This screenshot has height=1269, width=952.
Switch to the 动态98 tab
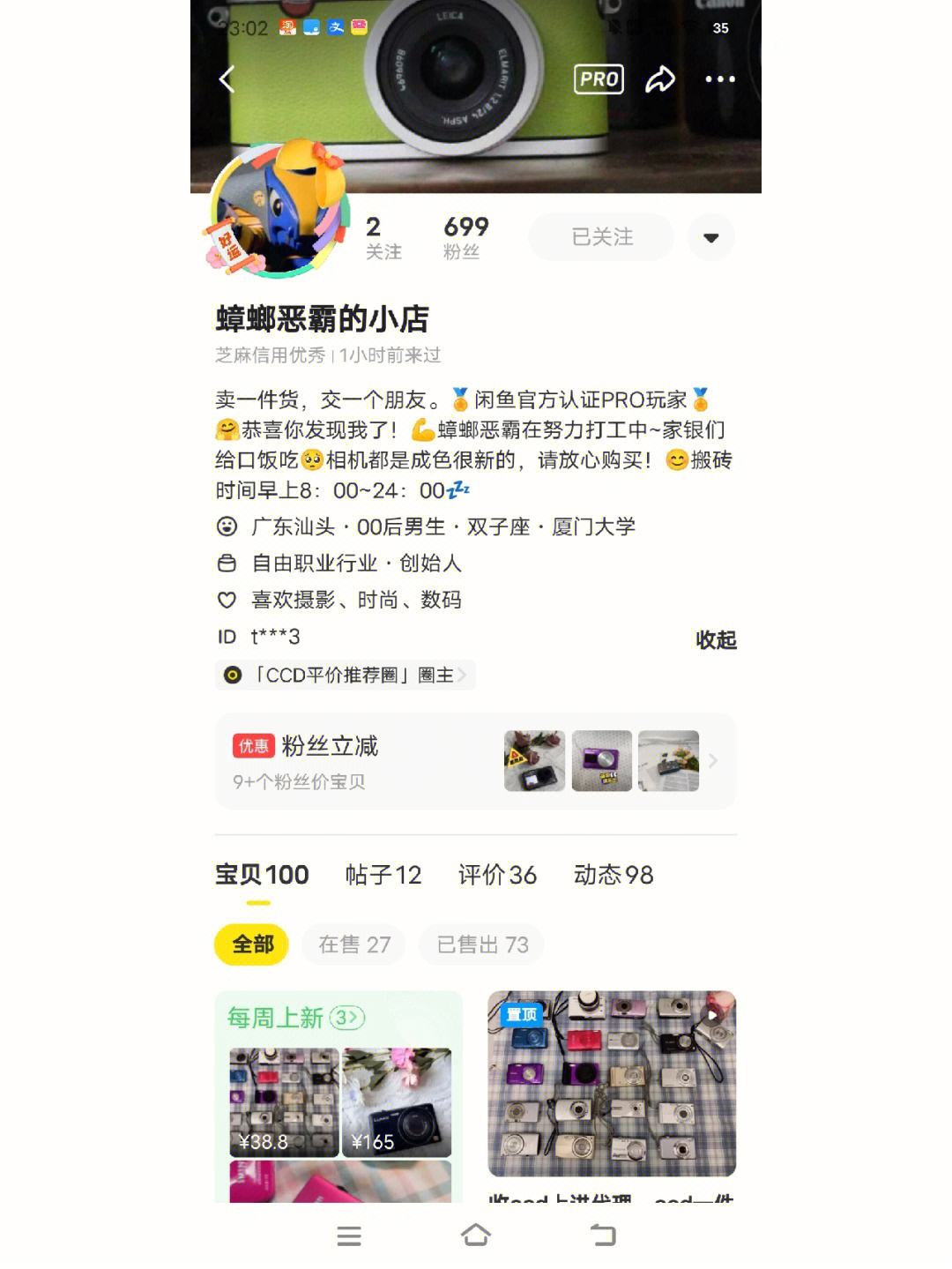click(x=614, y=875)
